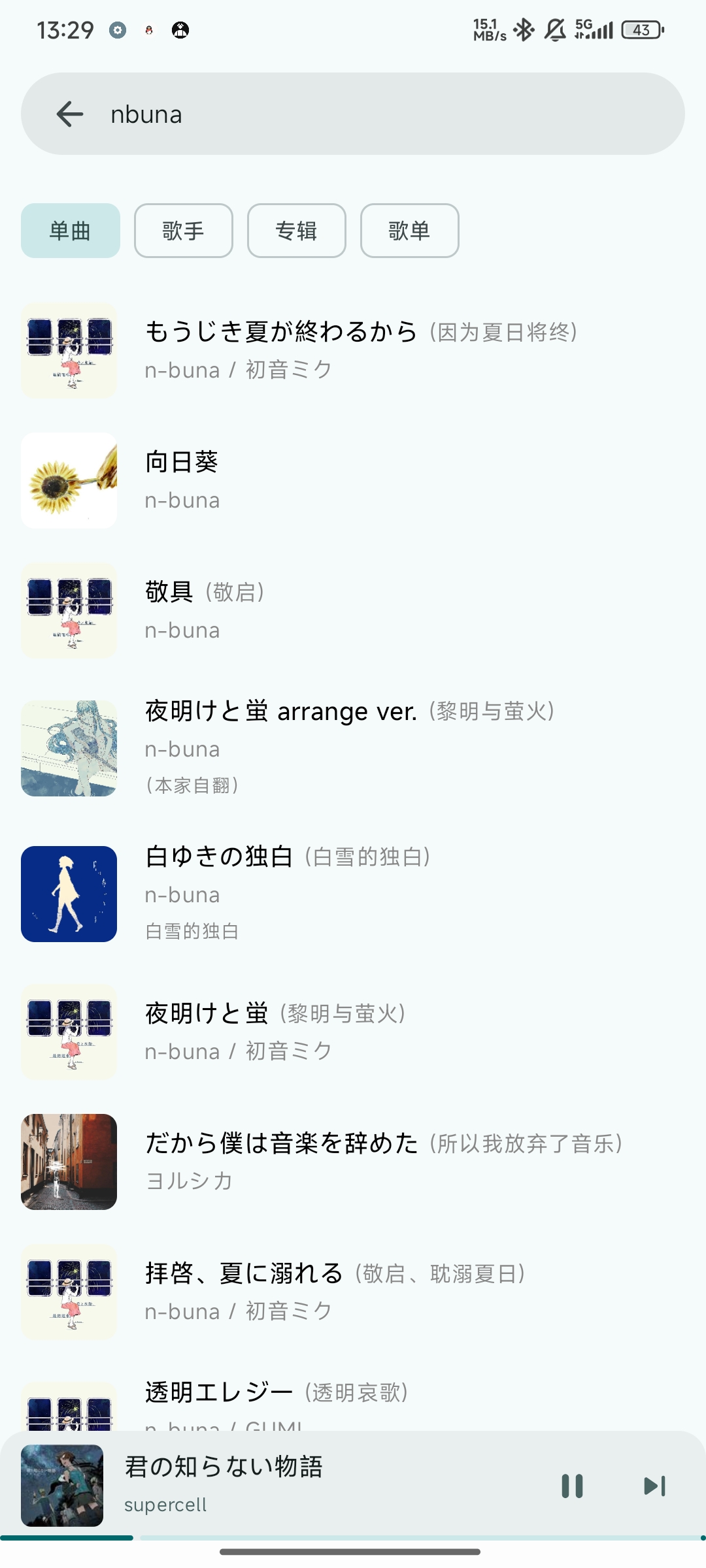
Task: Tap the back arrow in search bar
Action: (70, 114)
